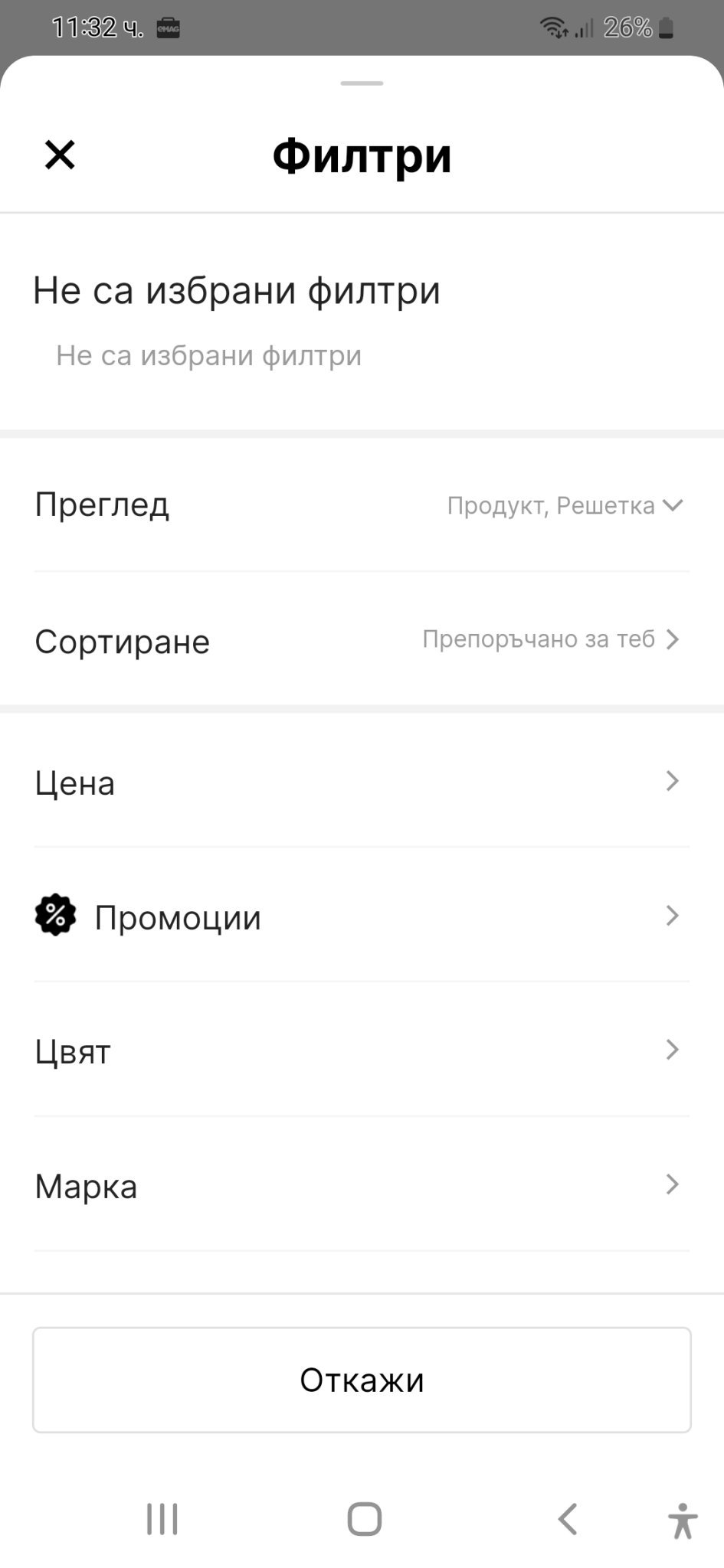
Task: Open the Цена price filter
Action: click(x=362, y=782)
